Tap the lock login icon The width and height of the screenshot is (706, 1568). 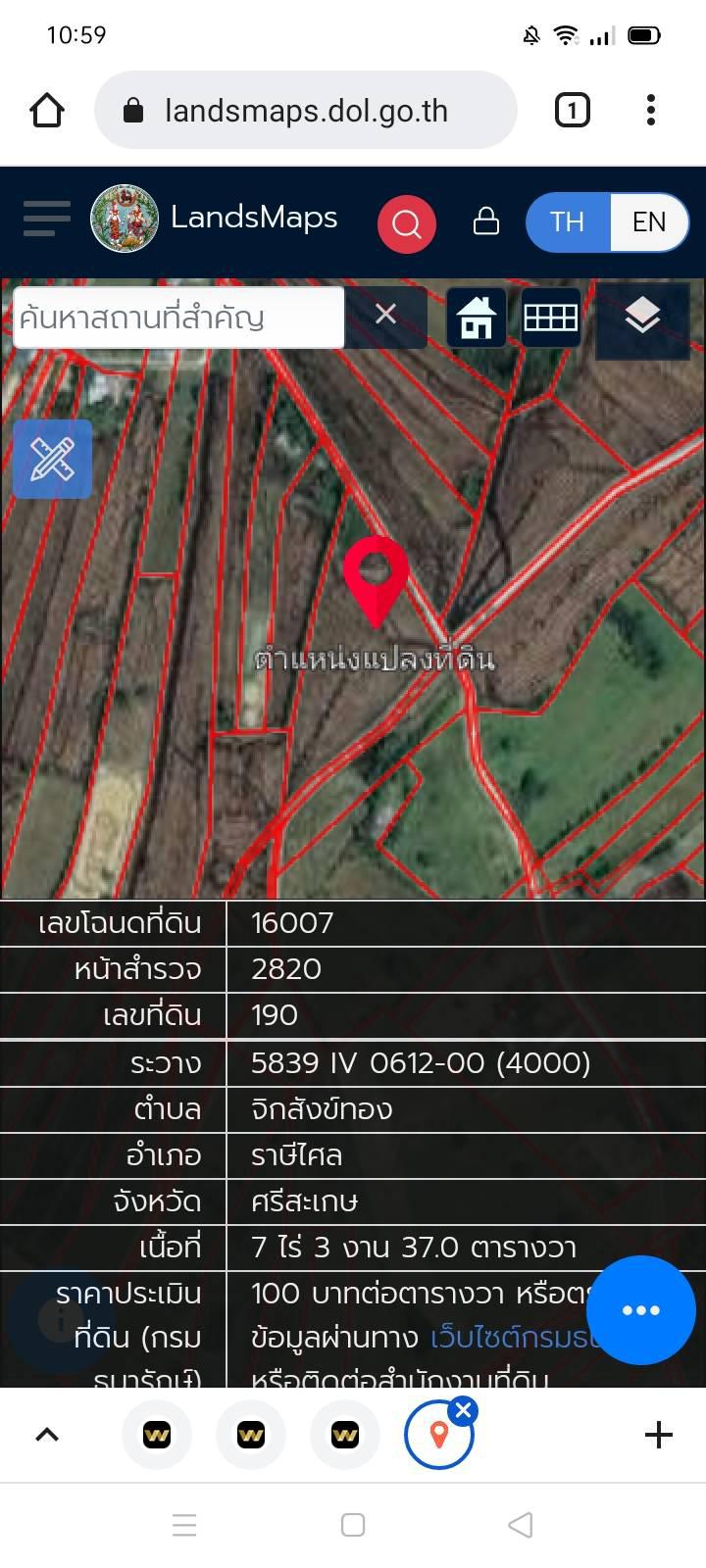[x=486, y=221]
